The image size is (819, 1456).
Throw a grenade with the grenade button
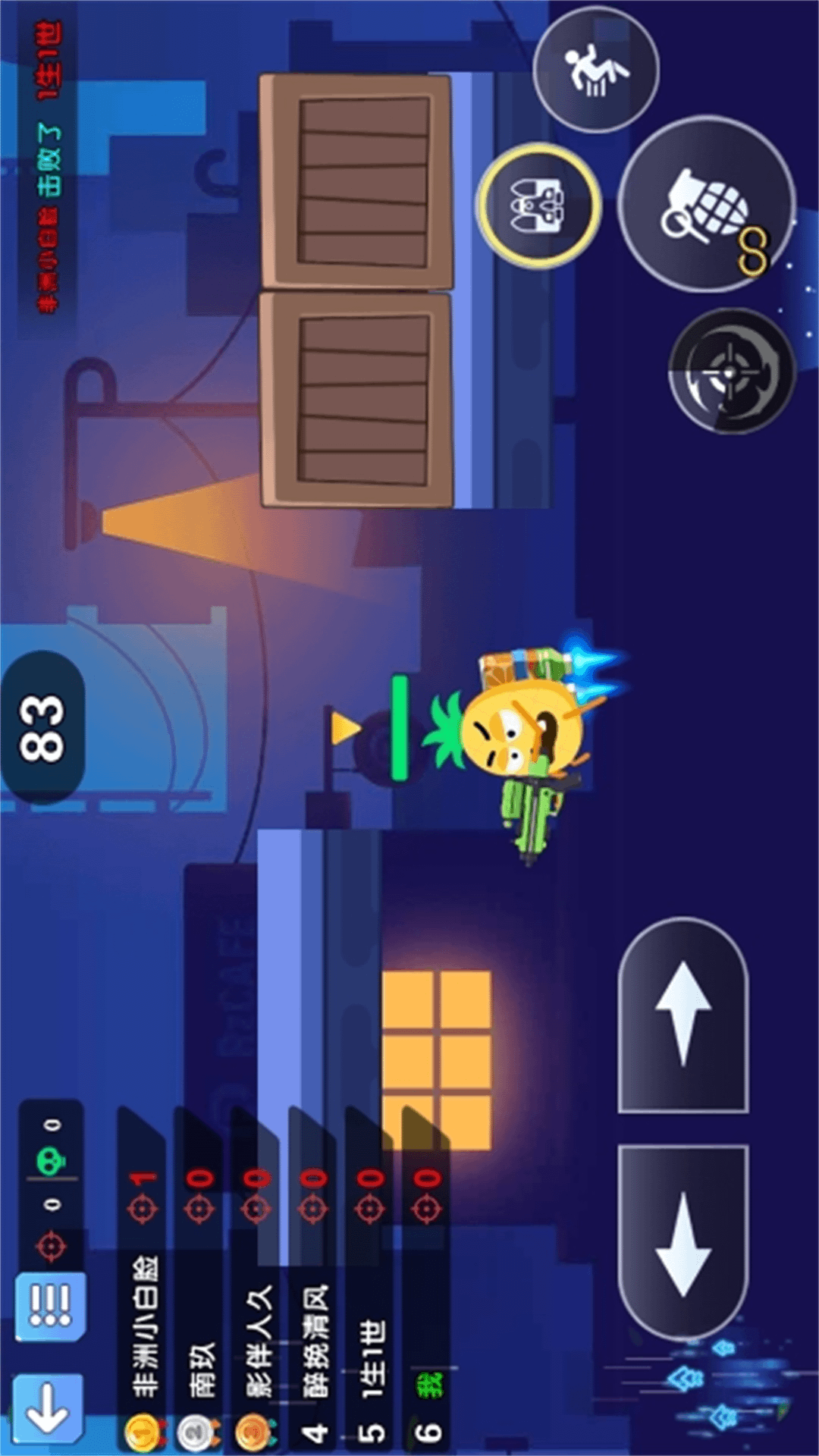[707, 204]
